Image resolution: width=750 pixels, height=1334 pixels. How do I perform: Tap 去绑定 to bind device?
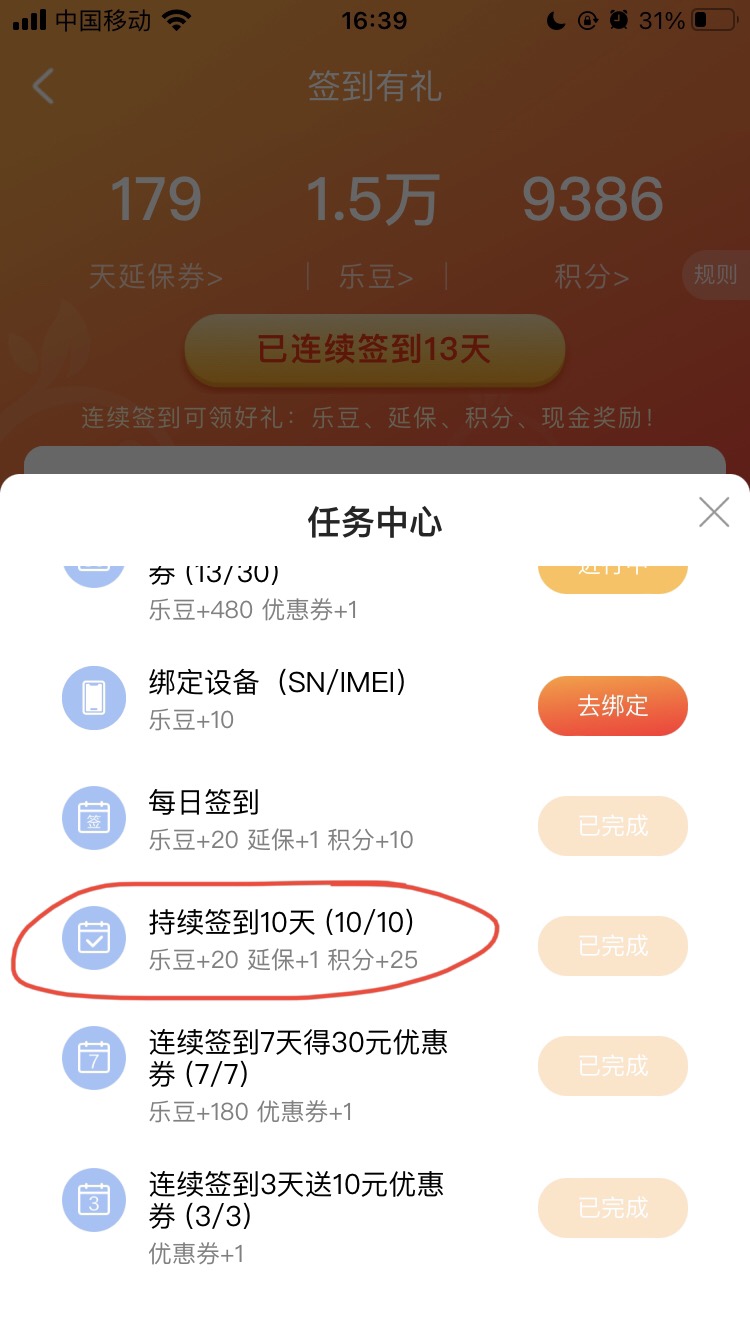click(613, 706)
